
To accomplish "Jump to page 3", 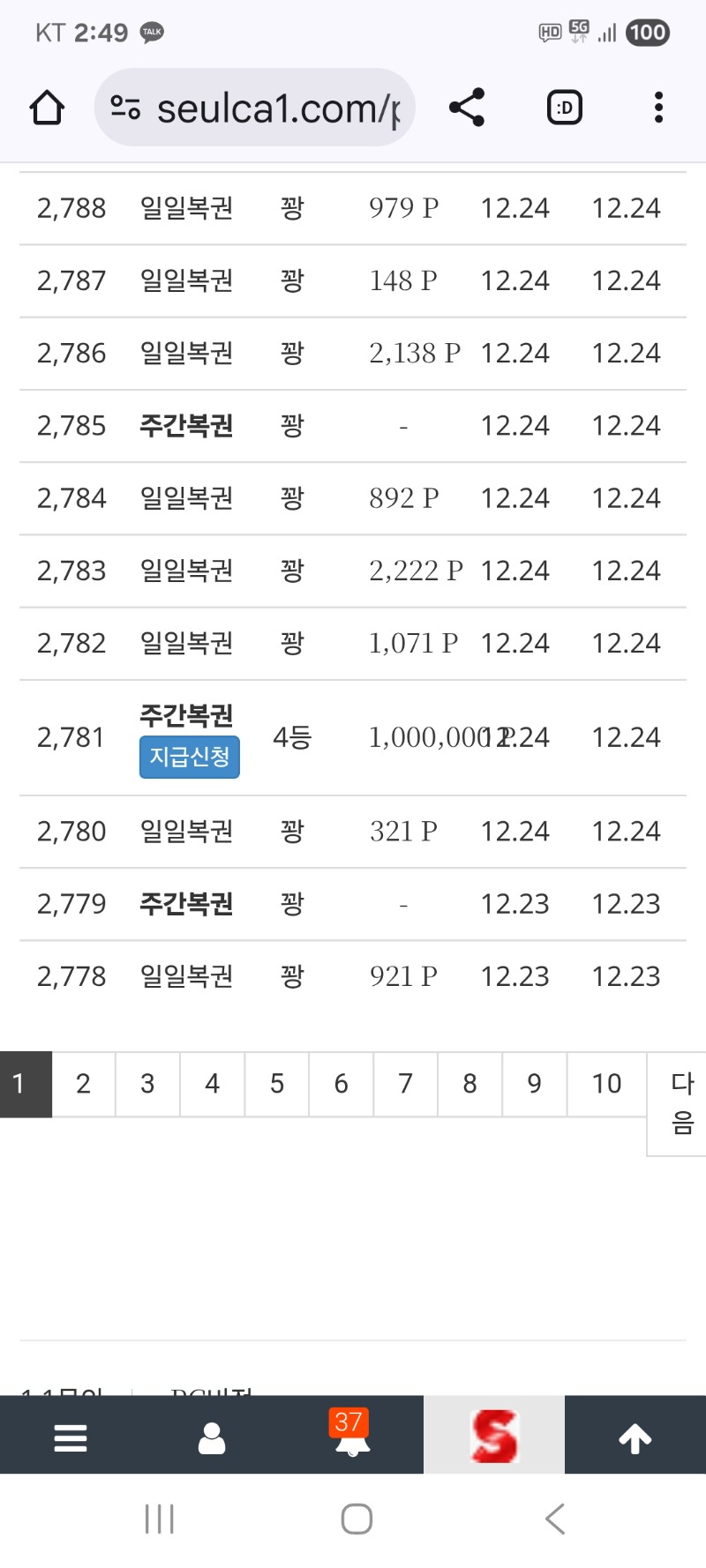I will point(147,1084).
